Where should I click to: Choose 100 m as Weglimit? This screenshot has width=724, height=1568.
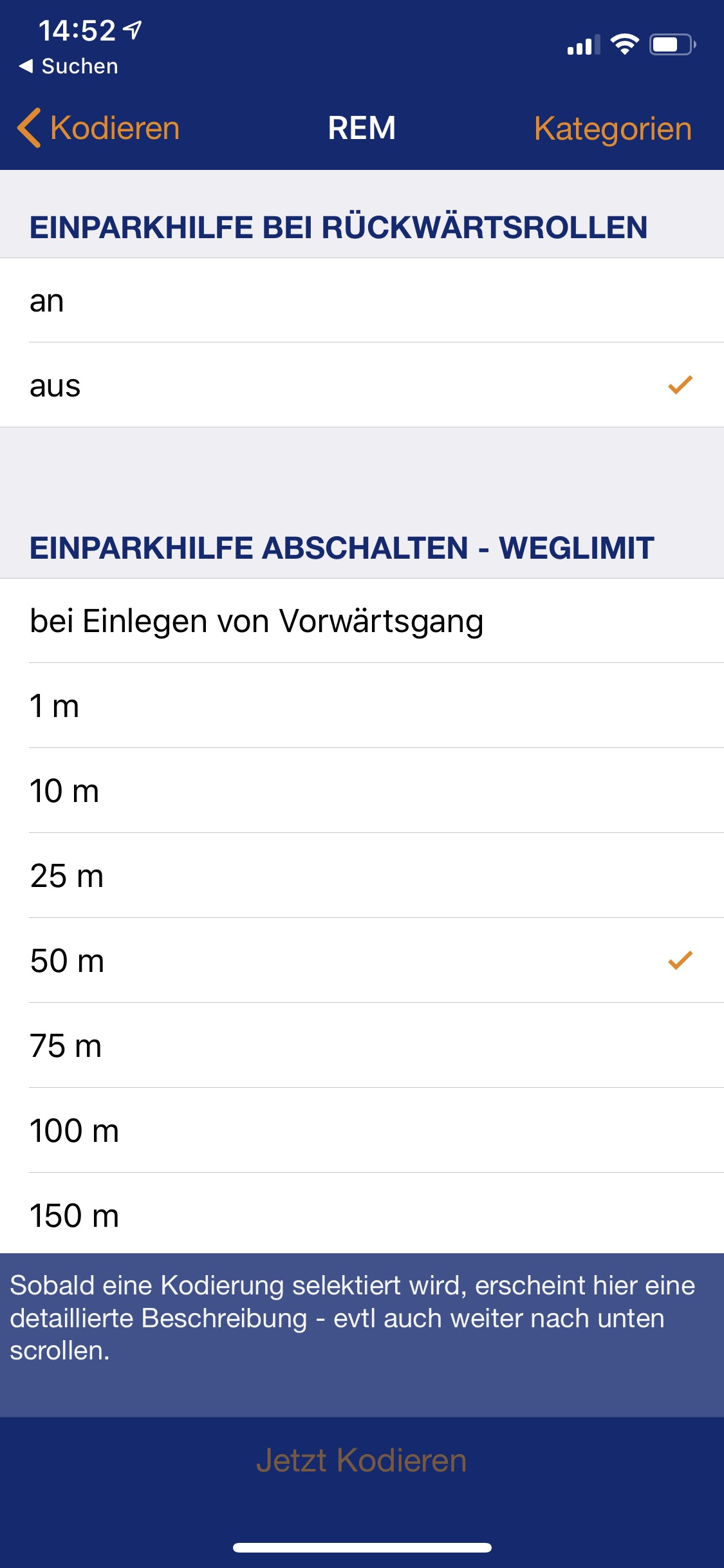(x=362, y=1131)
